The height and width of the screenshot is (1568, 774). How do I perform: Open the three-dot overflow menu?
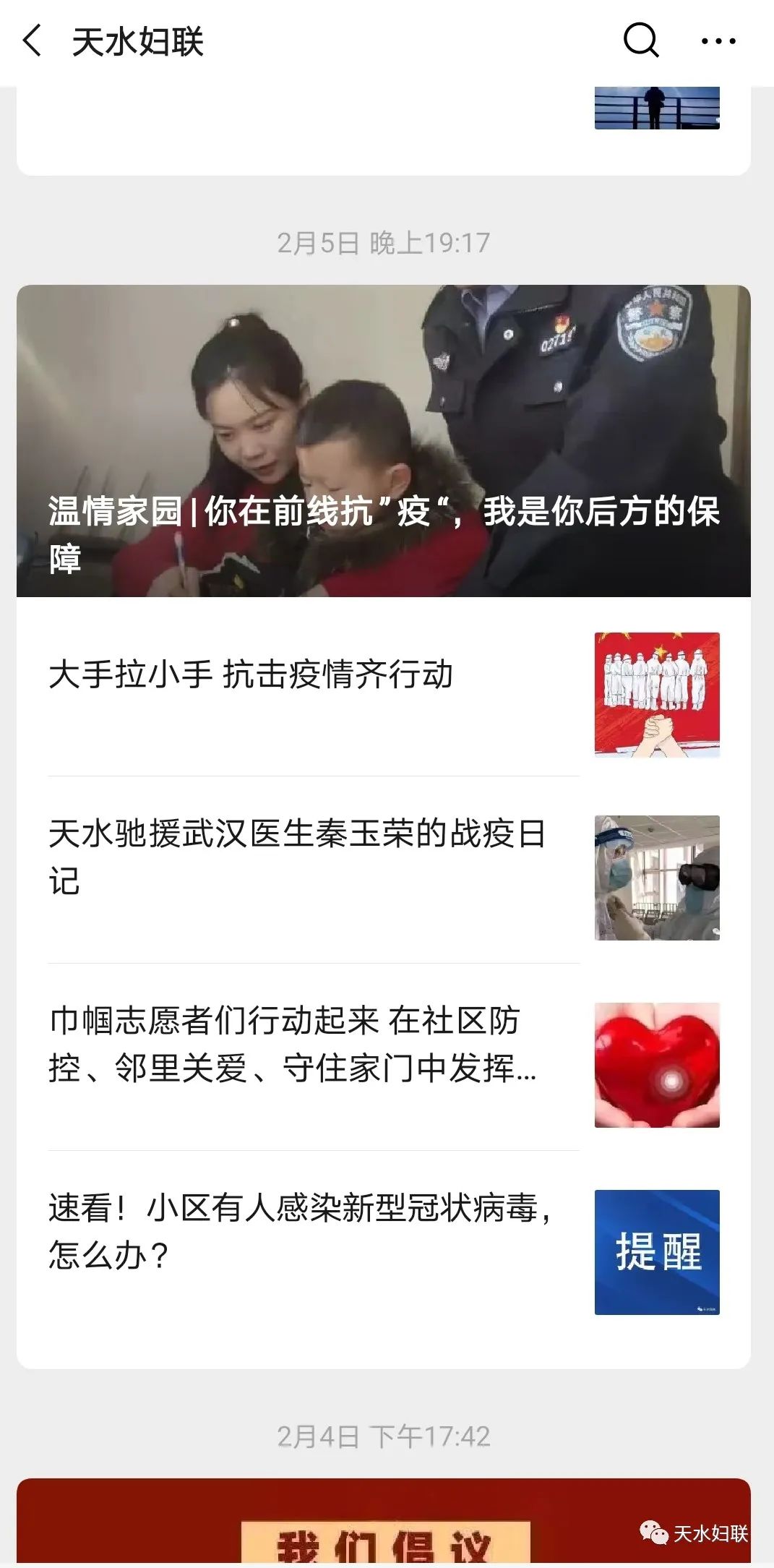pos(718,41)
